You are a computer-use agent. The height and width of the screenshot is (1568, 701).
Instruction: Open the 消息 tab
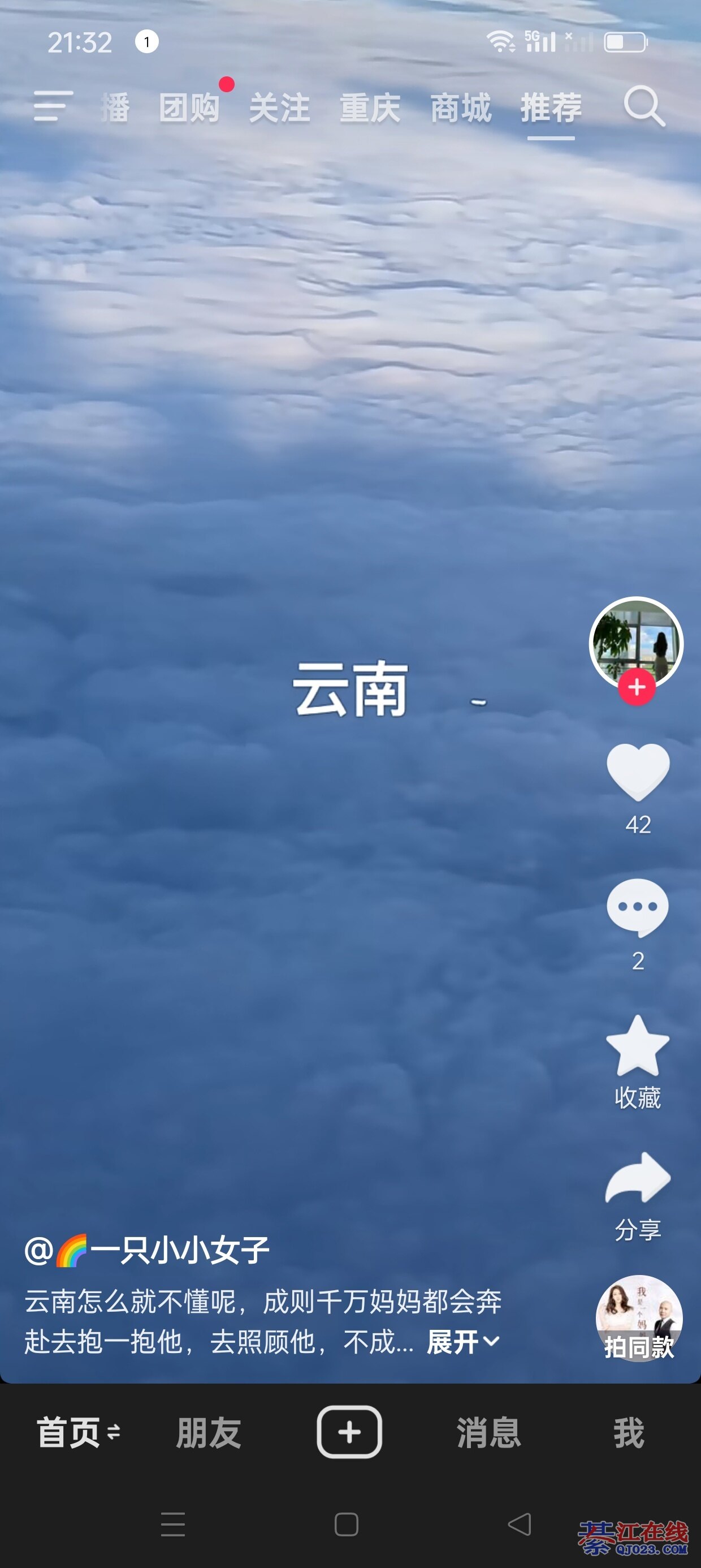coord(488,1432)
